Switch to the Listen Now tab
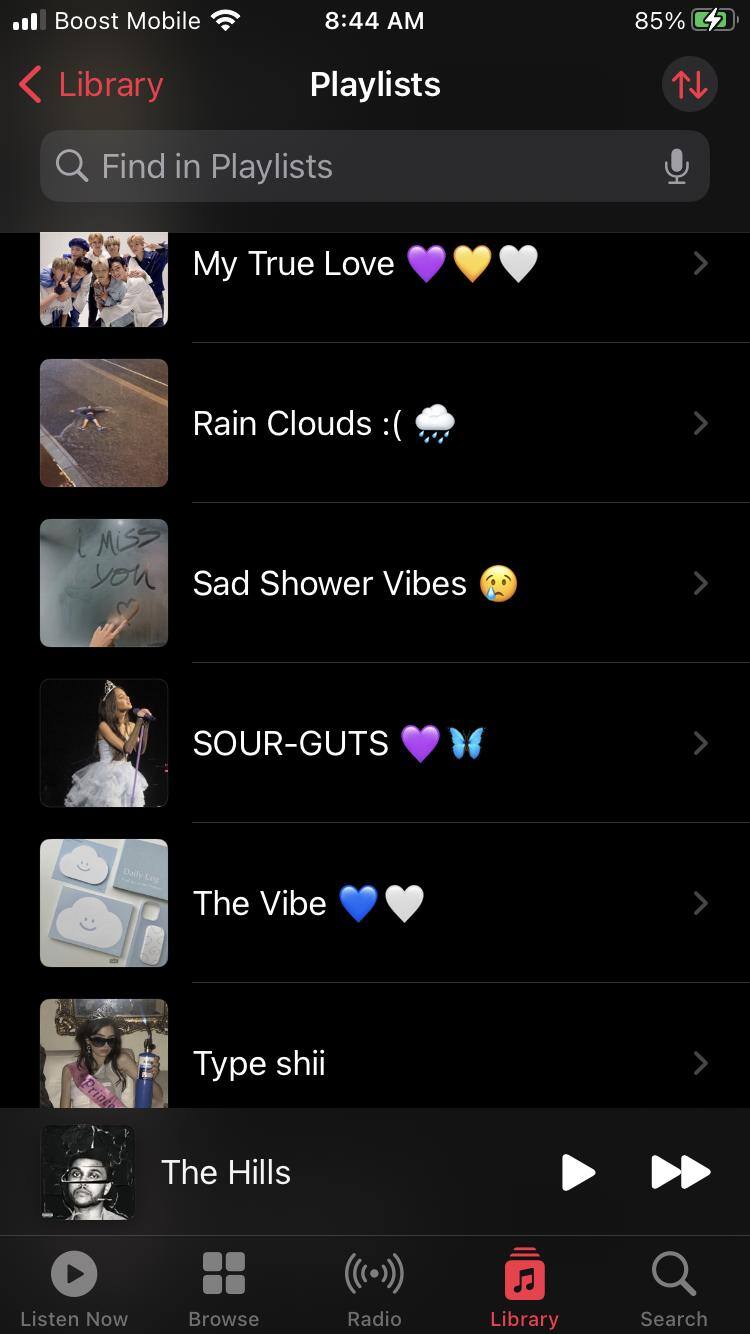The image size is (750, 1334). pos(74,1288)
